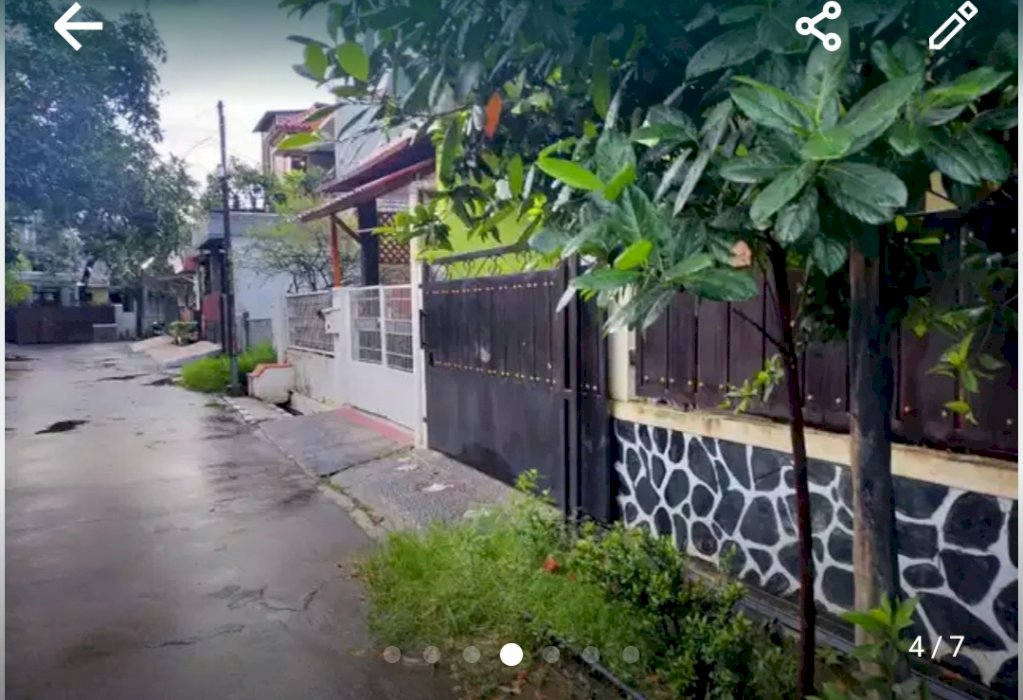Share this photo
The image size is (1023, 700).
[x=818, y=27]
